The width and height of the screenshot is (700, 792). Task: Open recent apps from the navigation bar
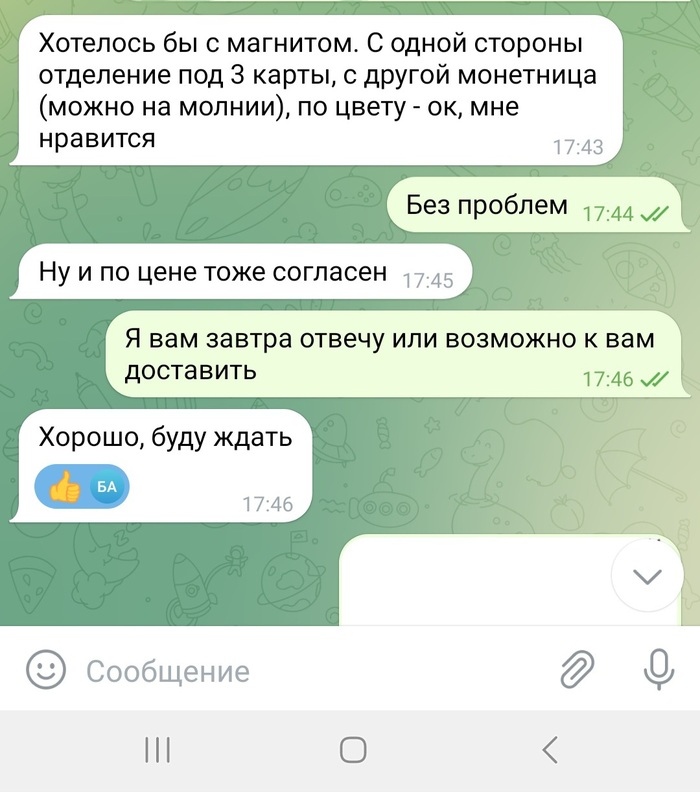(157, 750)
